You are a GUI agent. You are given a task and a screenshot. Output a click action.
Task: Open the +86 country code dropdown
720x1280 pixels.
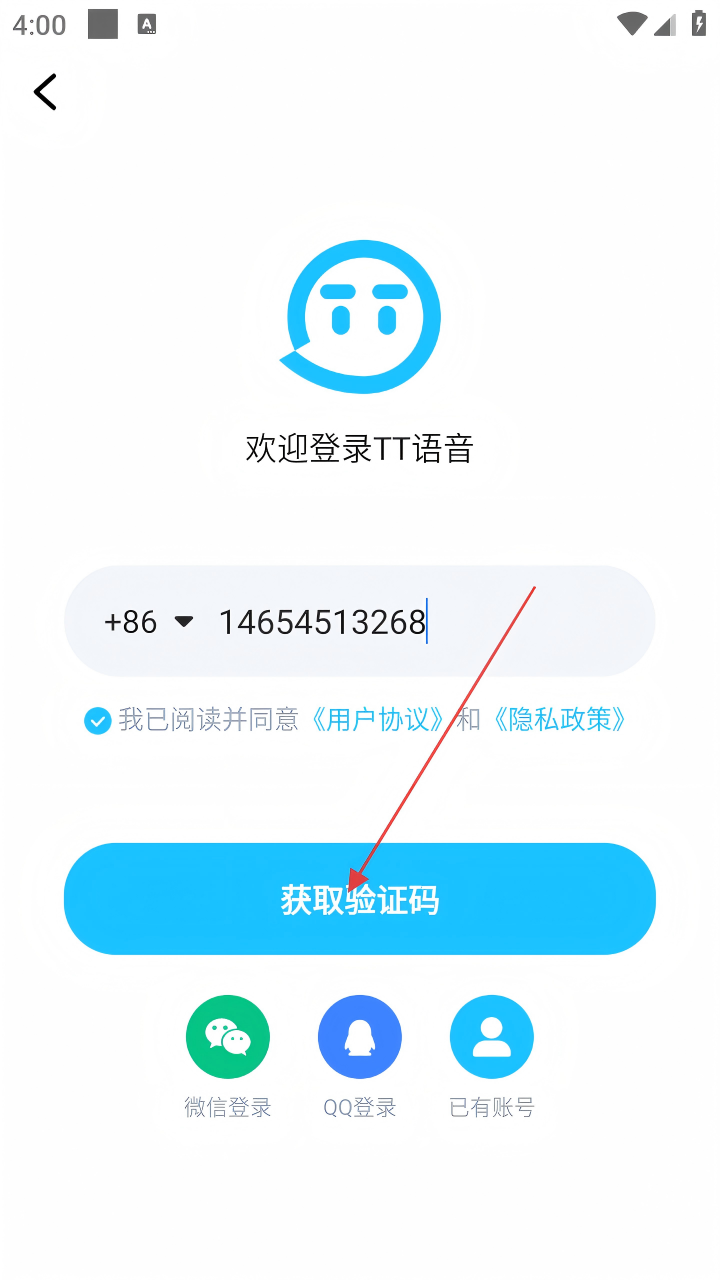point(148,622)
